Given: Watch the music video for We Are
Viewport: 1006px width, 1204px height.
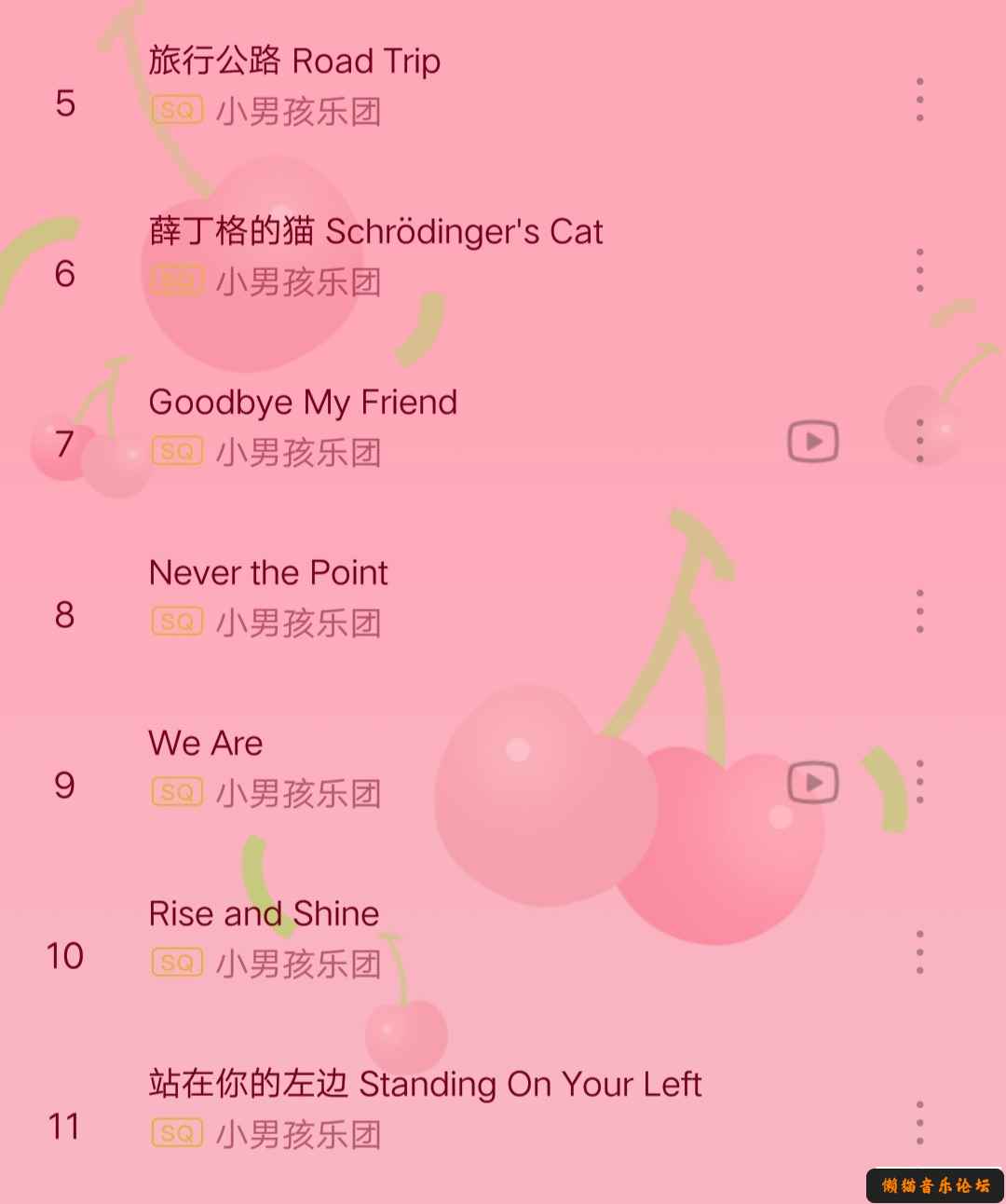Looking at the screenshot, I should (x=813, y=783).
